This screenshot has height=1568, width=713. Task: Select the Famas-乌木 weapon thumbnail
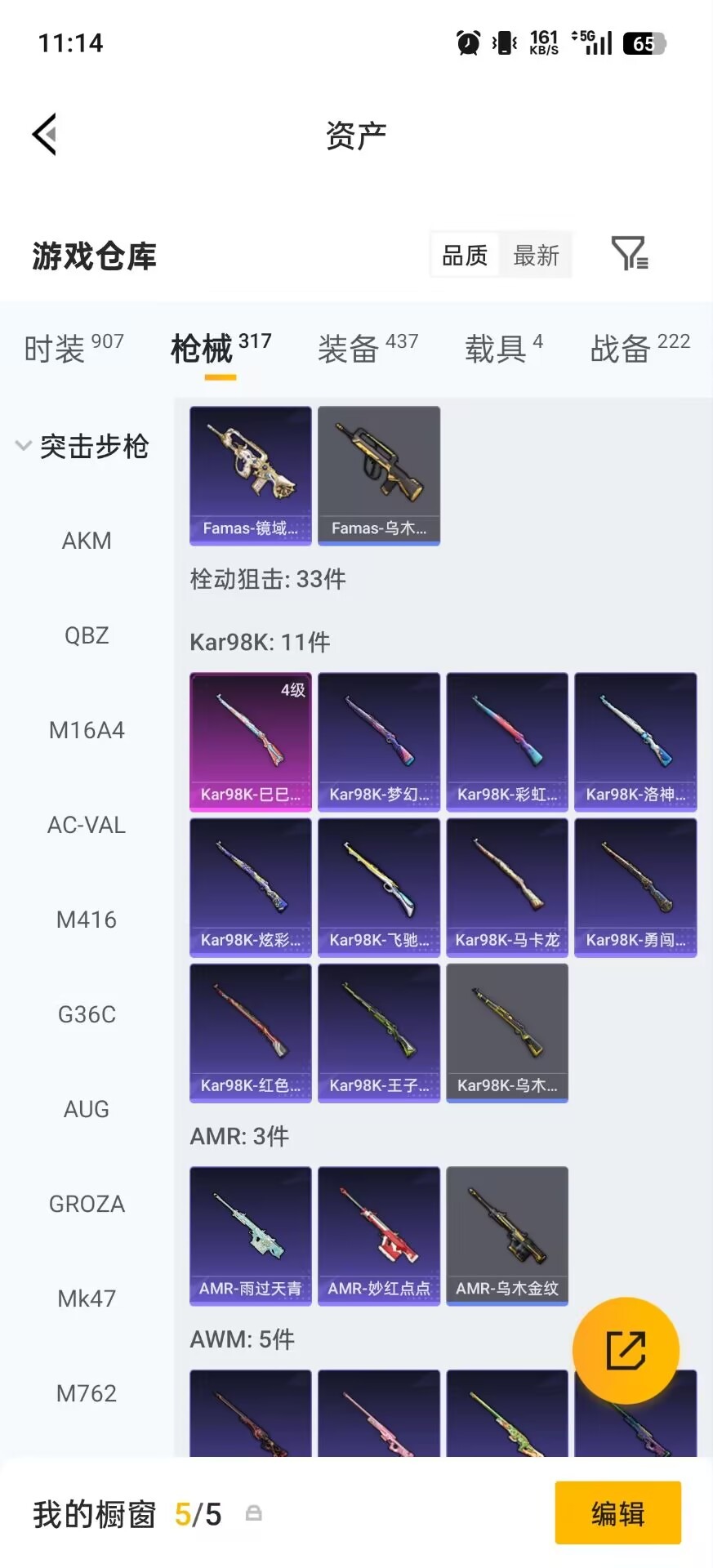point(378,475)
